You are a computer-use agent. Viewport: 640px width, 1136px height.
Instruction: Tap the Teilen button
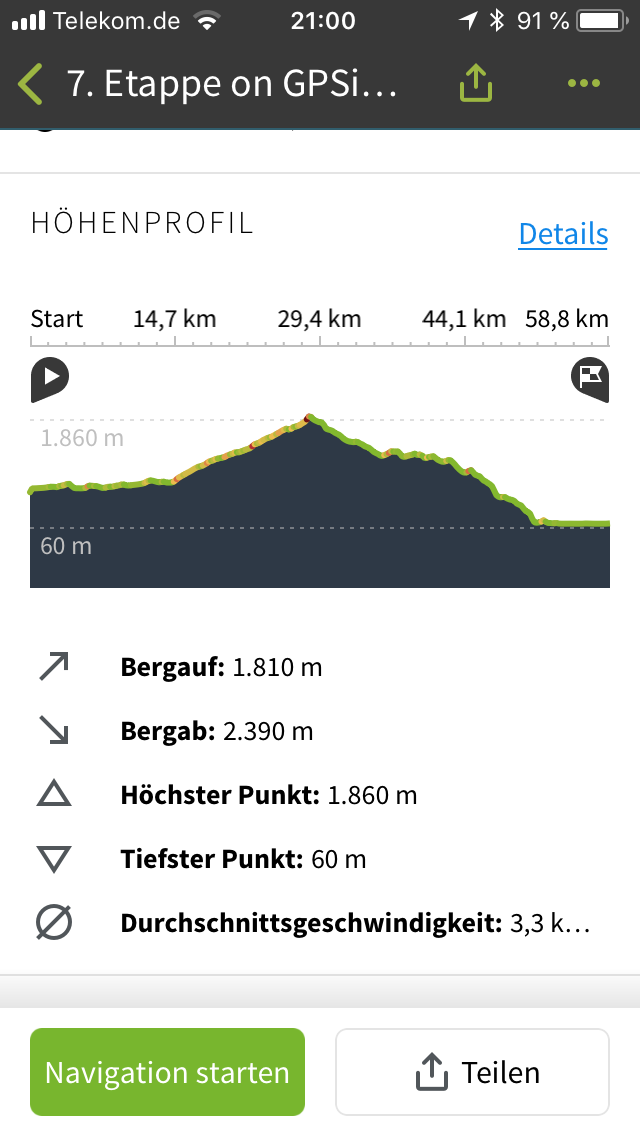[472, 1072]
